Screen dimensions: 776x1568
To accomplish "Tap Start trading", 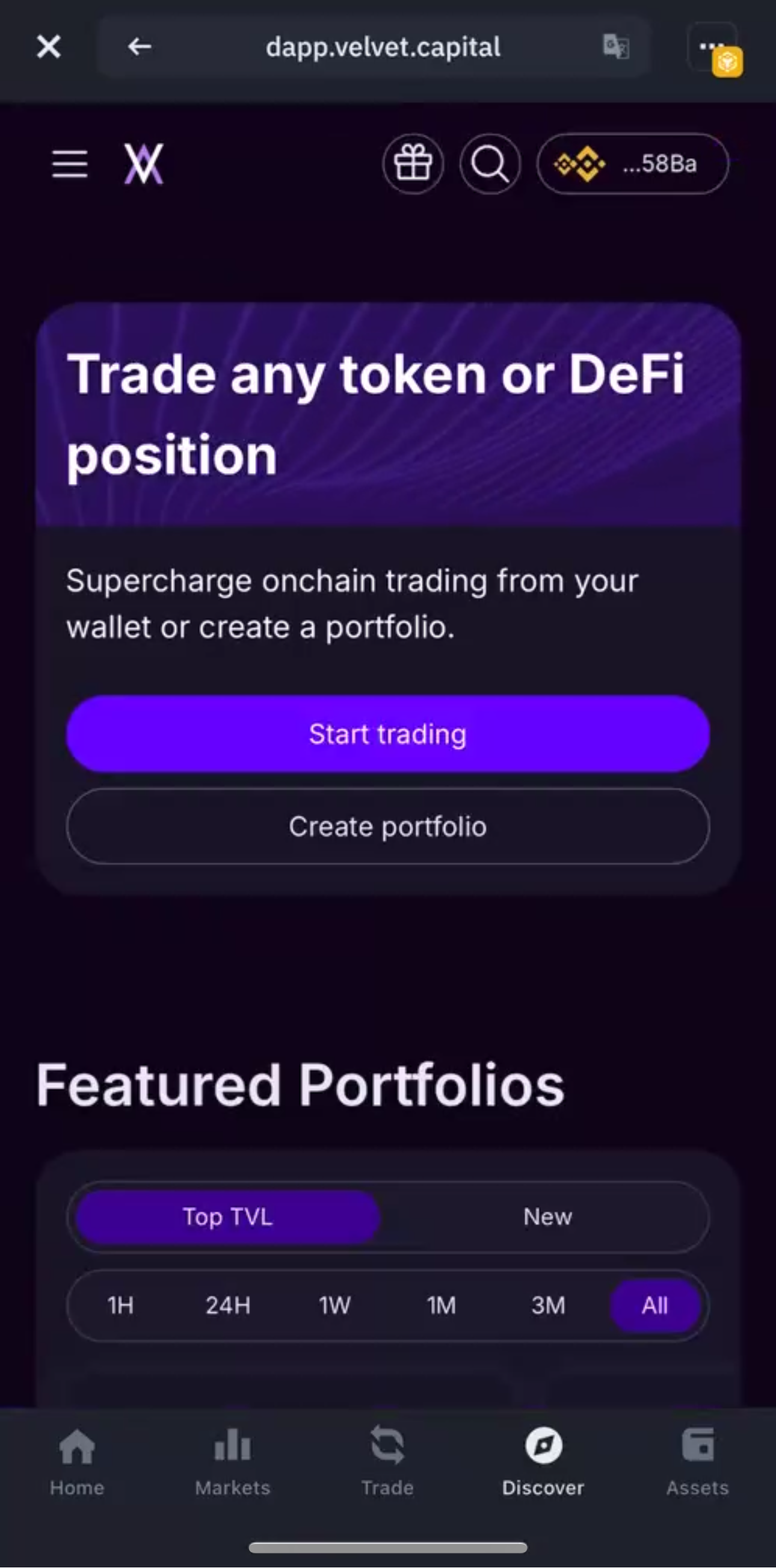I will [x=388, y=734].
